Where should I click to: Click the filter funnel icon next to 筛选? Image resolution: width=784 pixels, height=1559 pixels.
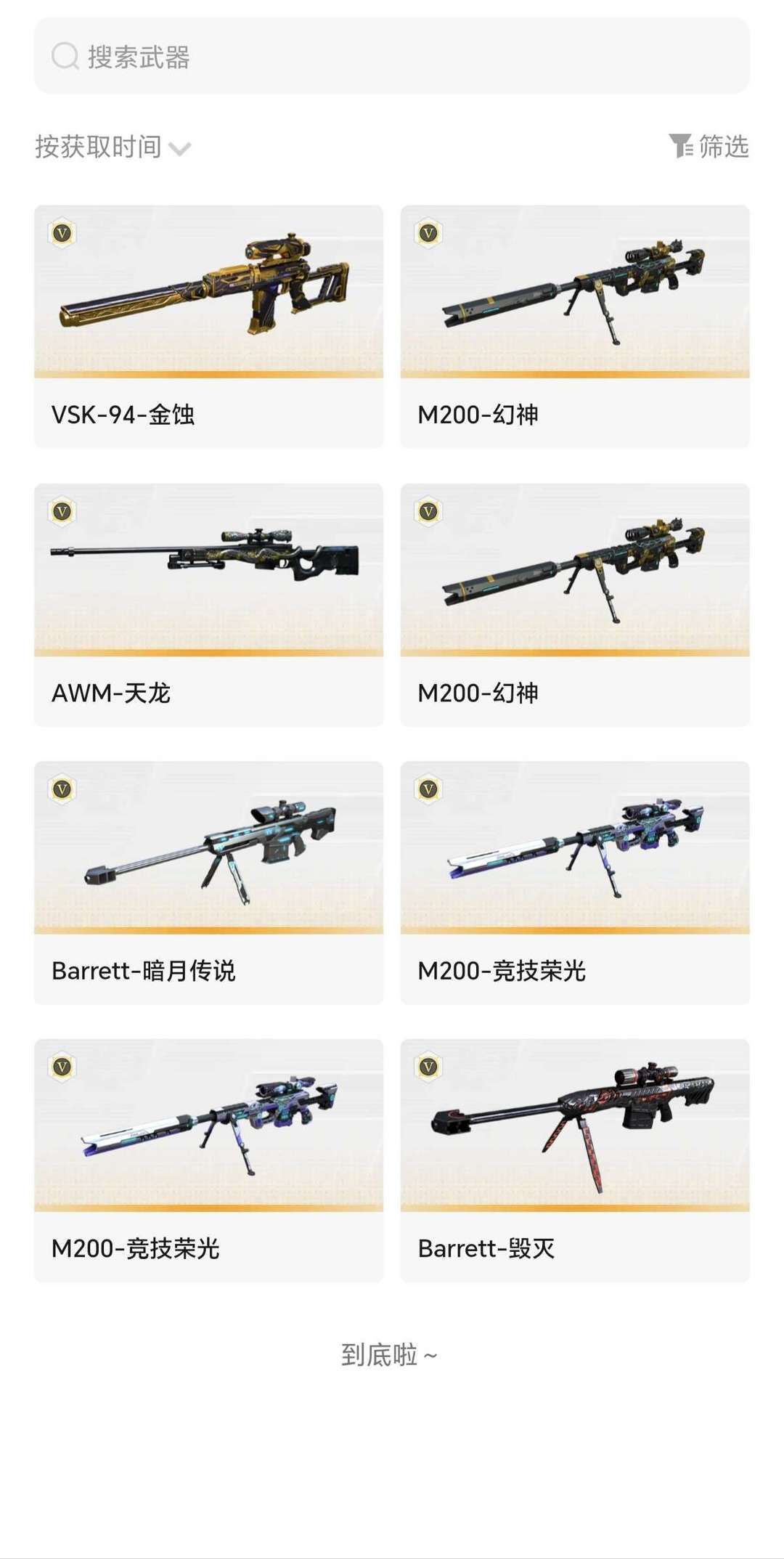[x=681, y=146]
